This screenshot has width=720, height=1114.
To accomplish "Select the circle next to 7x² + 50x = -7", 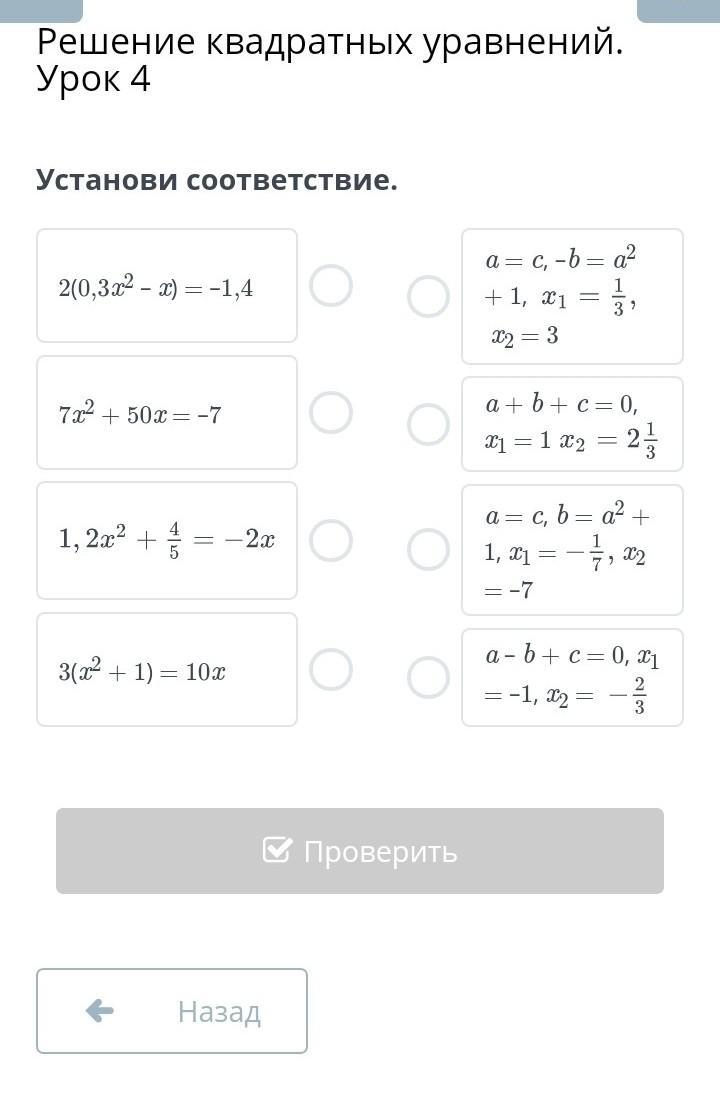I will (331, 412).
